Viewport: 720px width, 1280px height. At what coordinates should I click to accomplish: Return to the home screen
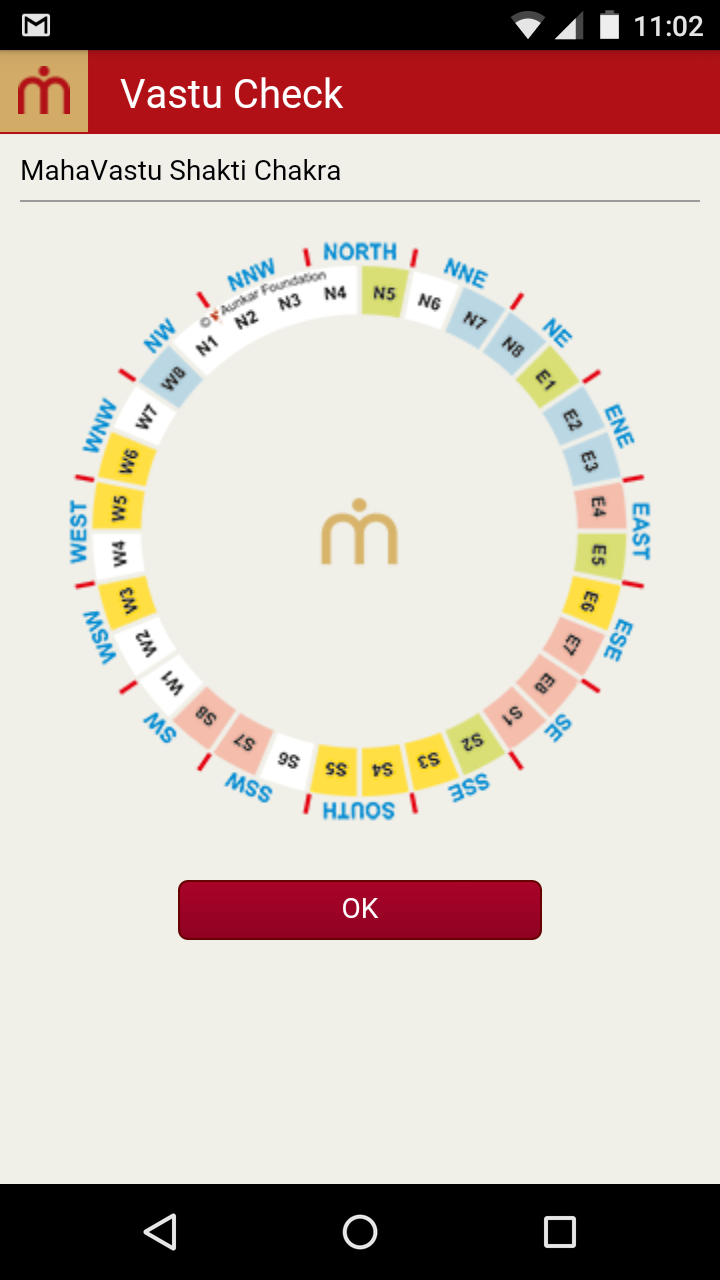pyautogui.click(x=360, y=1232)
